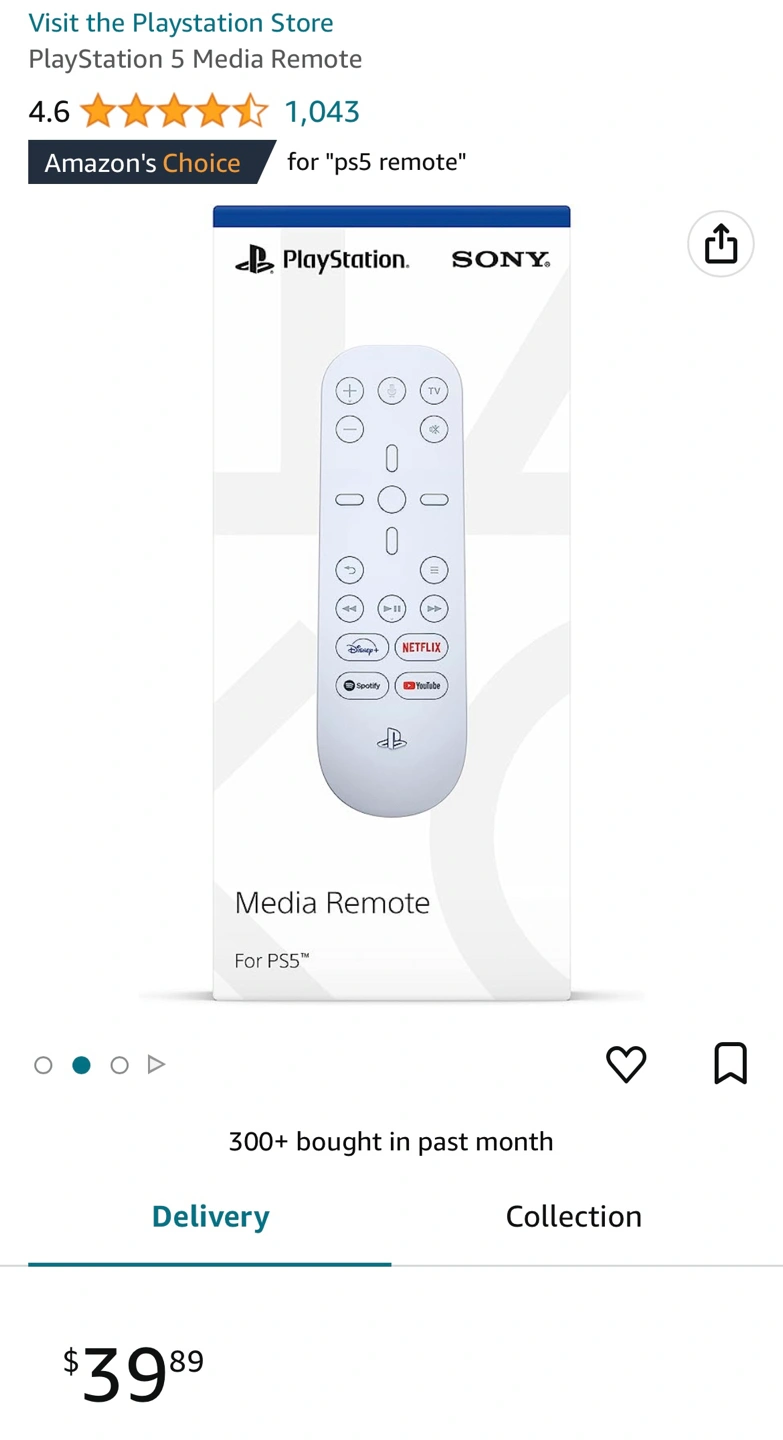The height and width of the screenshot is (1440, 783).
Task: Go to first image indicator dot
Action: pyautogui.click(x=43, y=1065)
